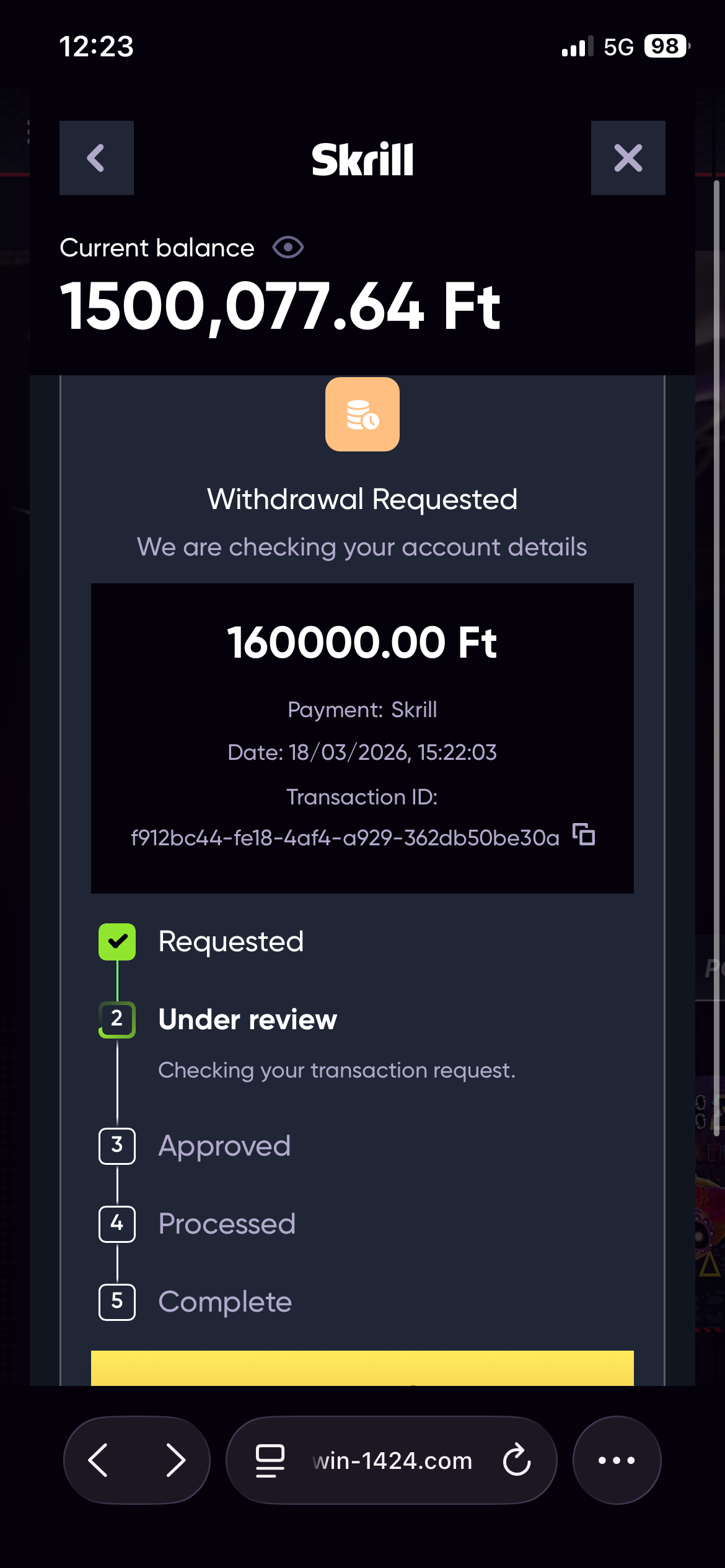Tap the yellow button below the steps
Image resolution: width=725 pixels, height=1568 pixels.
pos(362,1367)
